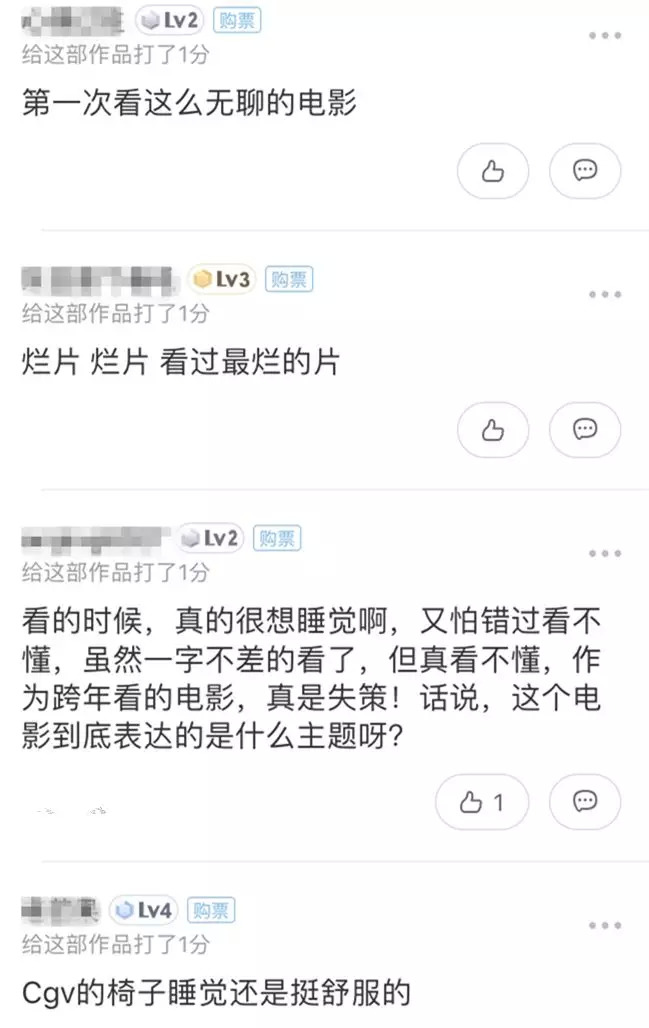
Task: Like the review beginning "看的时候，真的很想睡觉啊"
Action: (x=482, y=802)
